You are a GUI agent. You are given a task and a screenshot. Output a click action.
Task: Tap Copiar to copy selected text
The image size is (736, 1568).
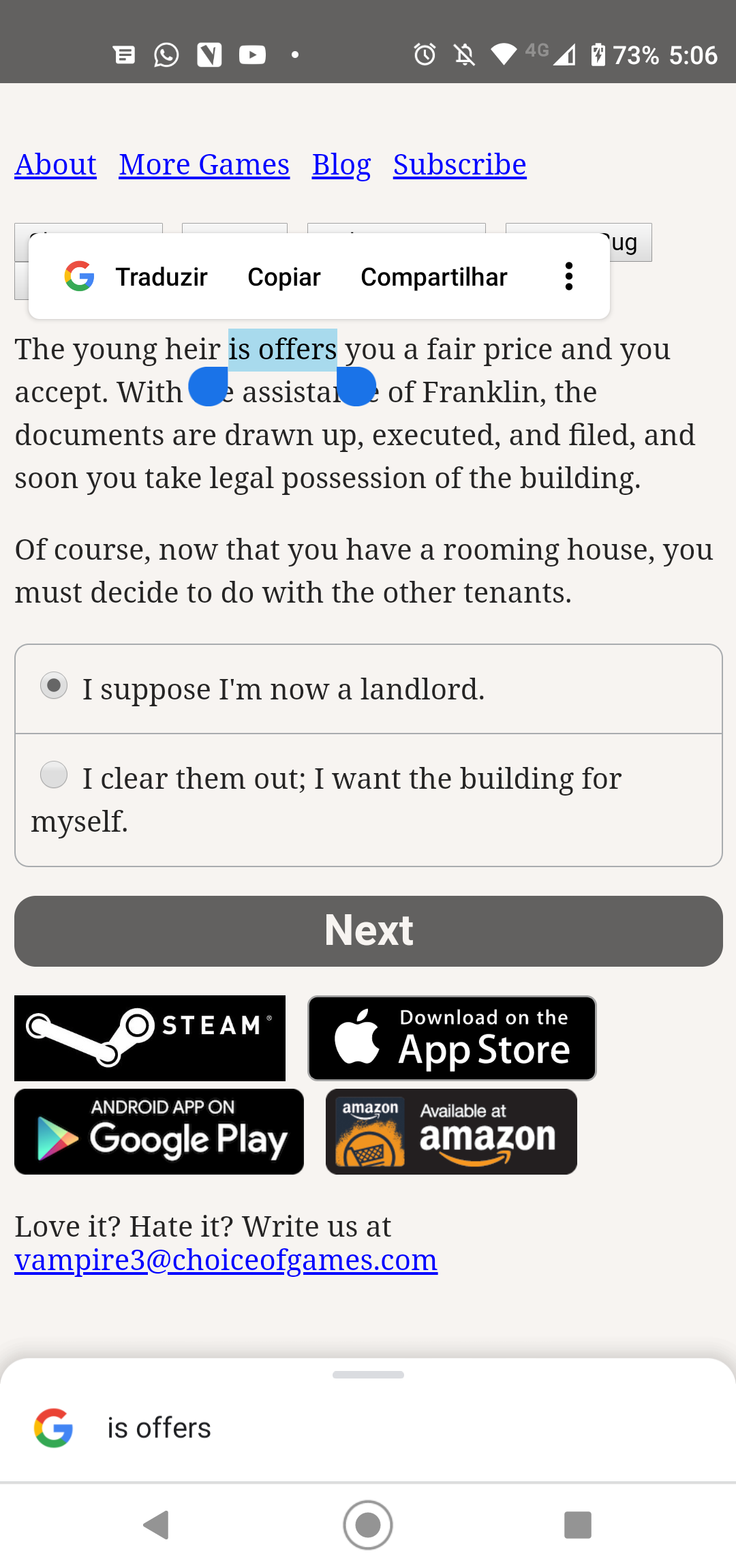[284, 277]
